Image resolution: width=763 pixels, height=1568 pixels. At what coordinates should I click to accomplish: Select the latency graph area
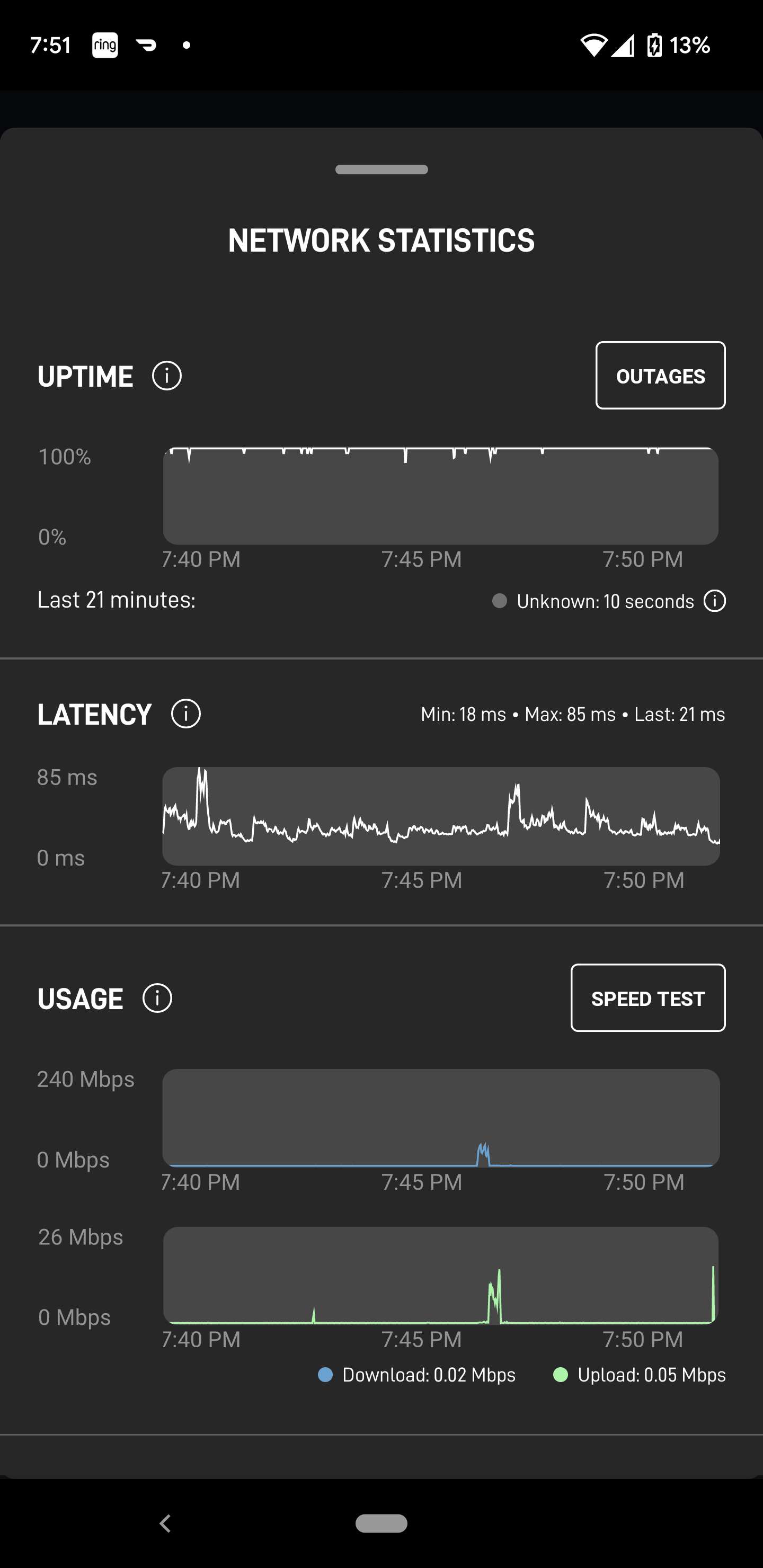441,816
